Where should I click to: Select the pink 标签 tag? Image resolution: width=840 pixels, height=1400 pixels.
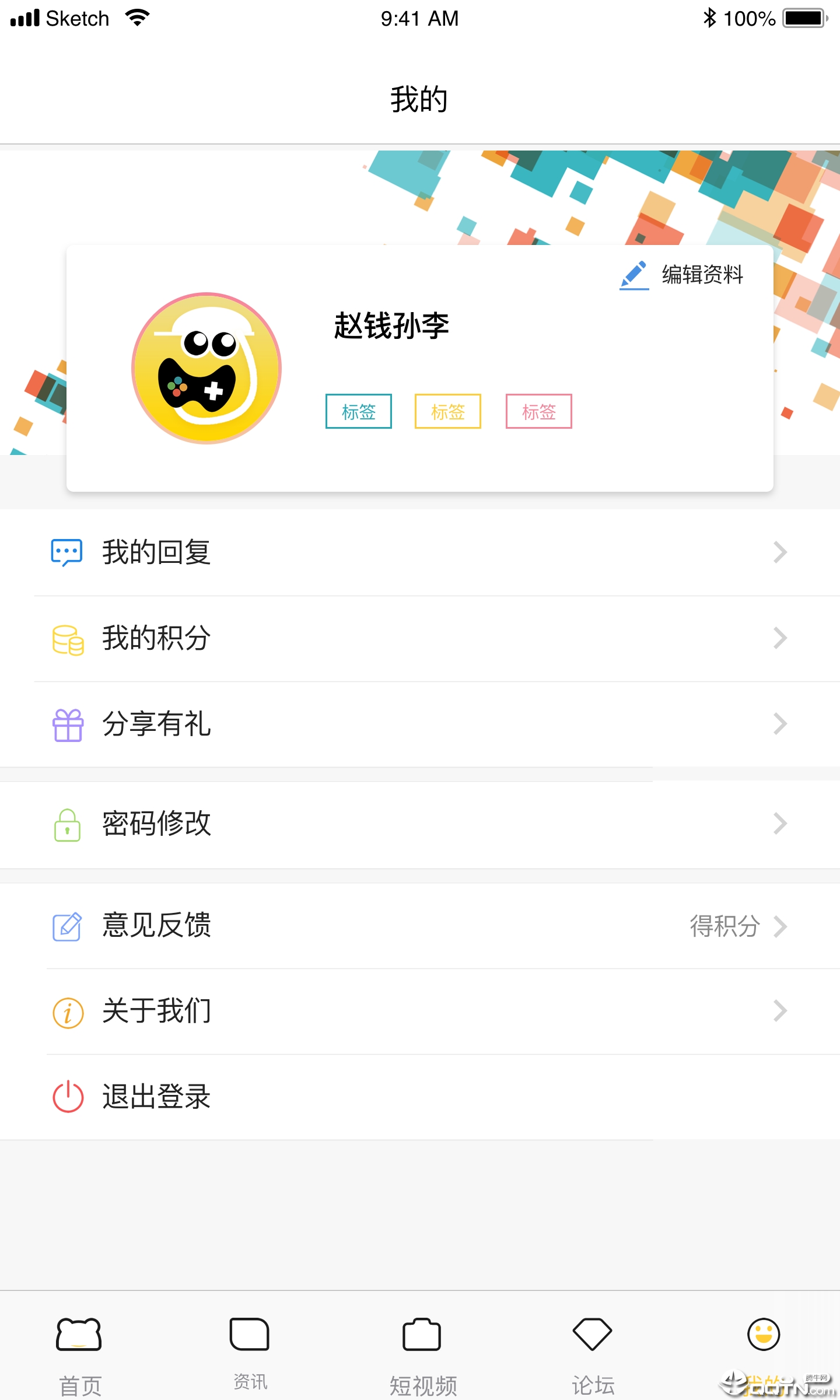pyautogui.click(x=538, y=411)
